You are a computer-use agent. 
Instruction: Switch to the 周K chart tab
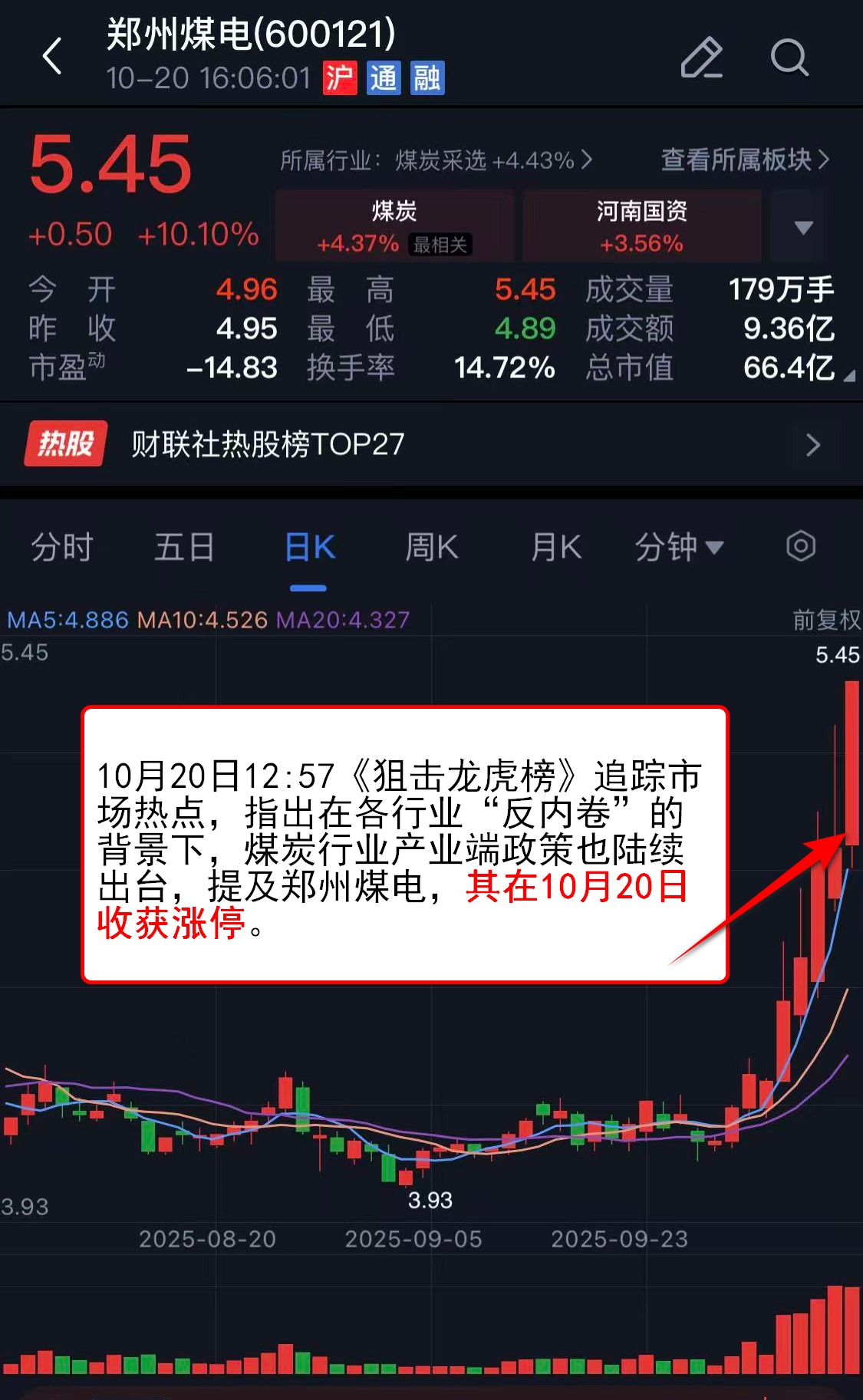coord(432,548)
